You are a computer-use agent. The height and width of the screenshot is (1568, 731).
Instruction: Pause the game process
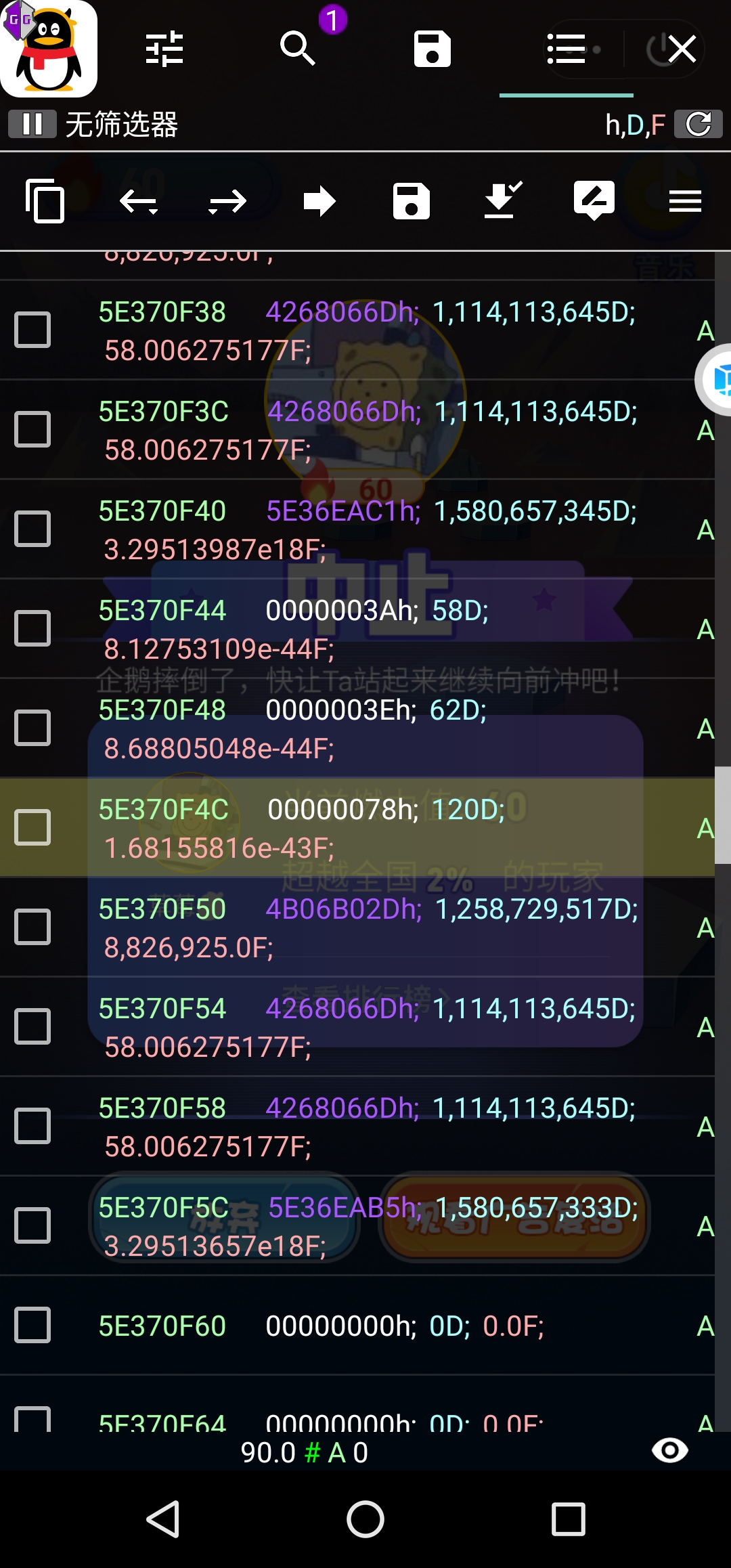[32, 125]
